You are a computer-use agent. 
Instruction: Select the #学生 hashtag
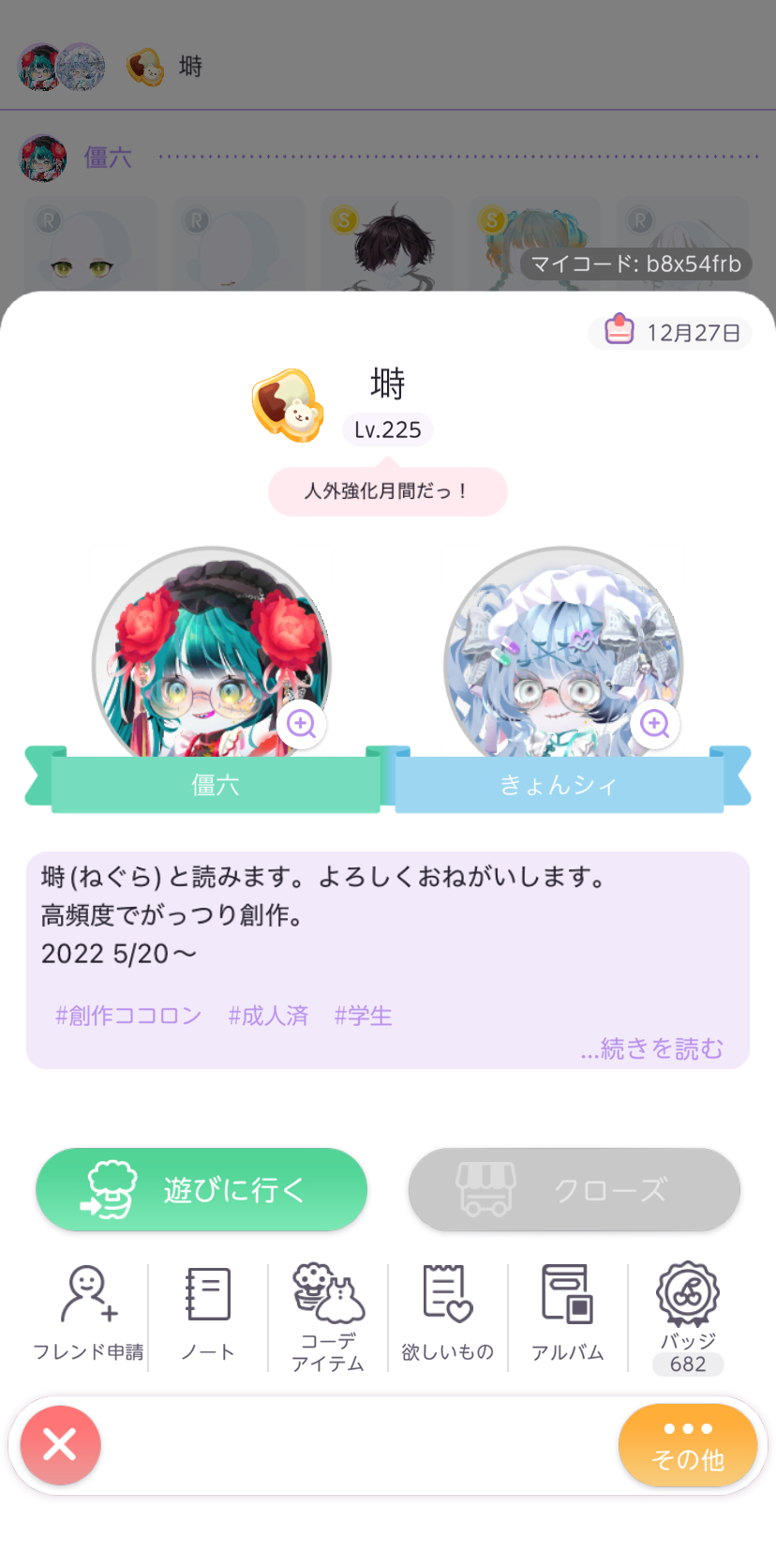pyautogui.click(x=363, y=1016)
